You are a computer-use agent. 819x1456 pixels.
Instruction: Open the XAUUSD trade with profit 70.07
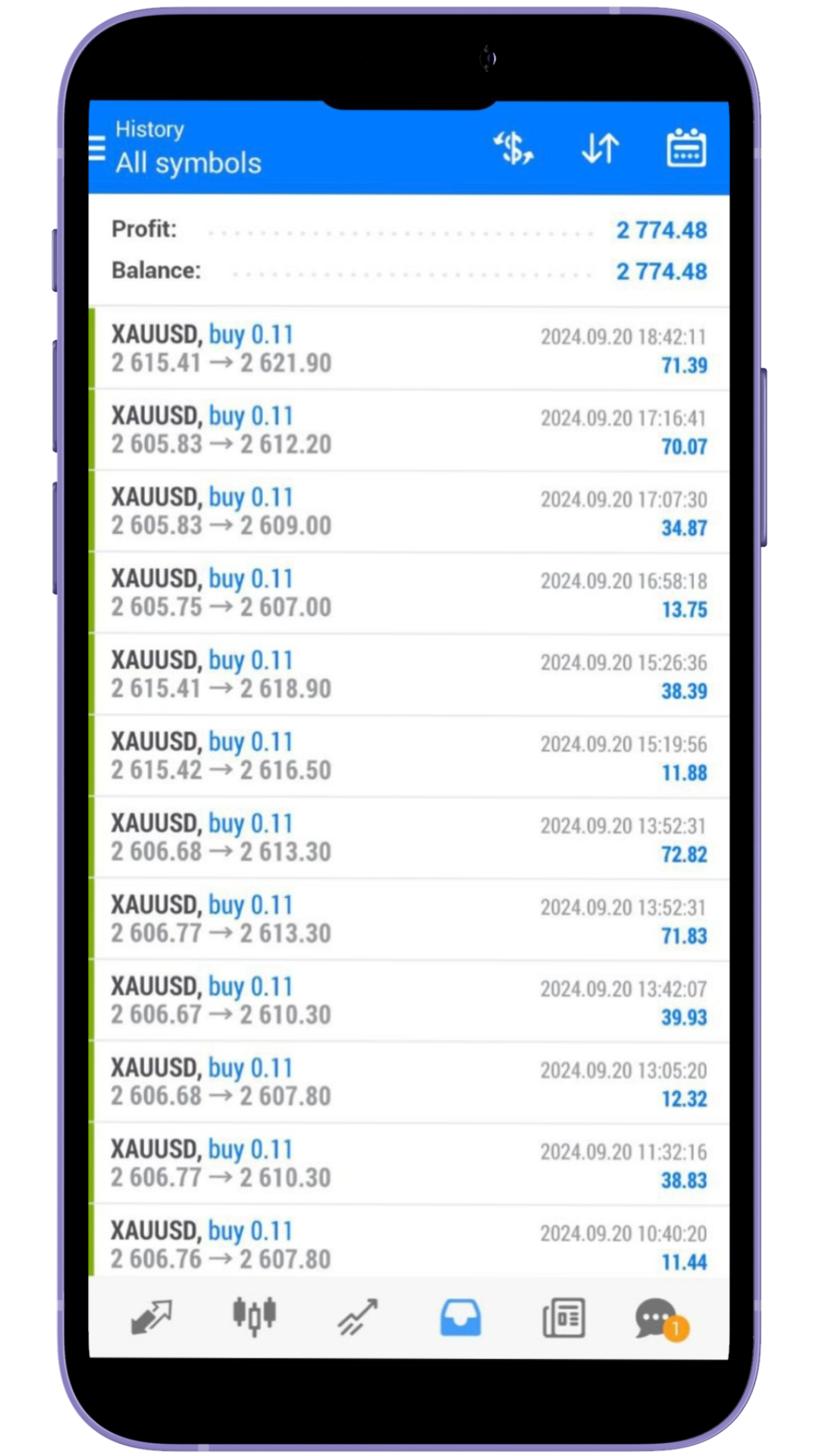[x=409, y=430]
